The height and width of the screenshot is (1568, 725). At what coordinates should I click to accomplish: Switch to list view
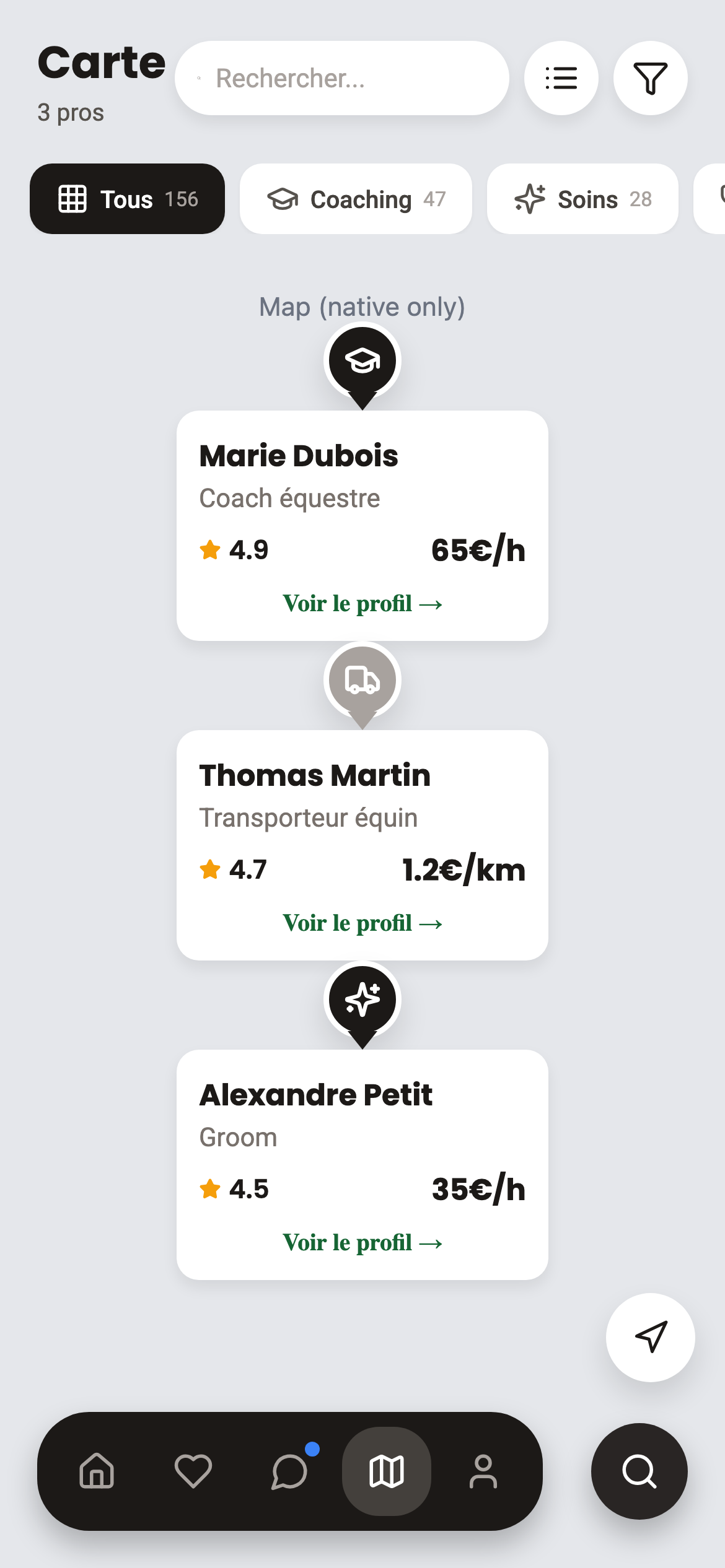[x=561, y=79]
